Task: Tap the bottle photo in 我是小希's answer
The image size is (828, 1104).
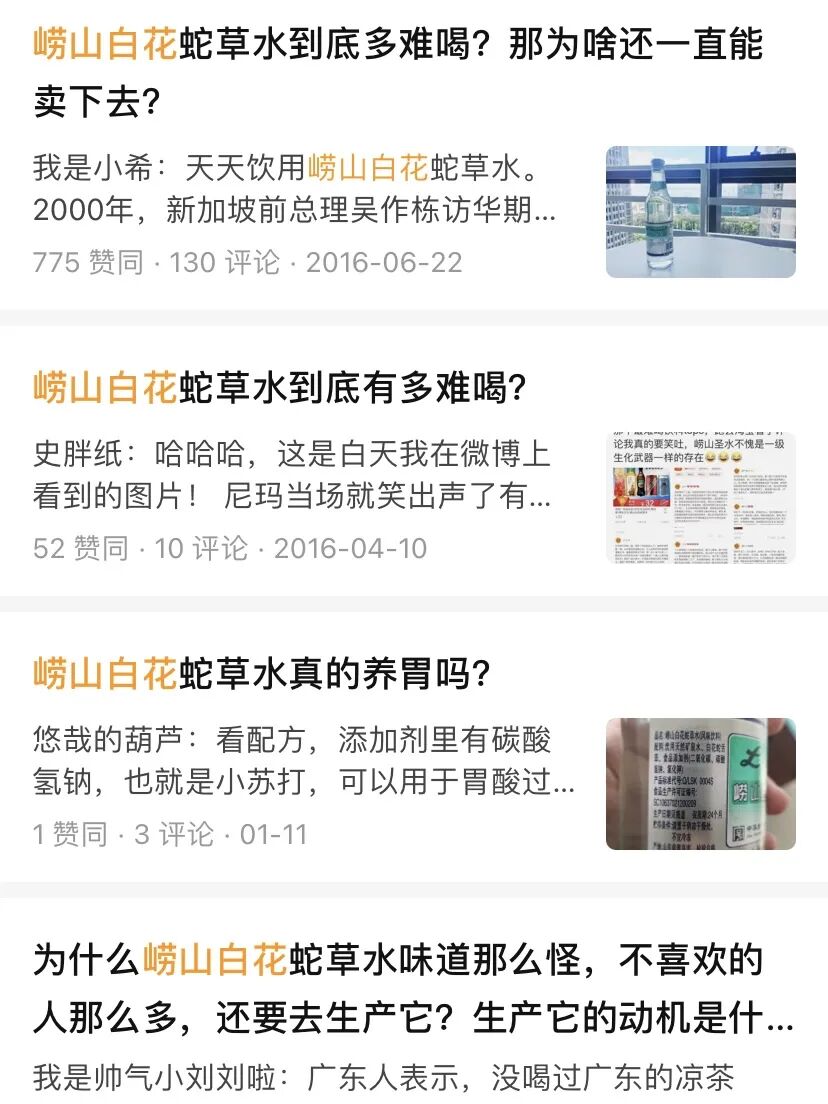Action: 700,212
